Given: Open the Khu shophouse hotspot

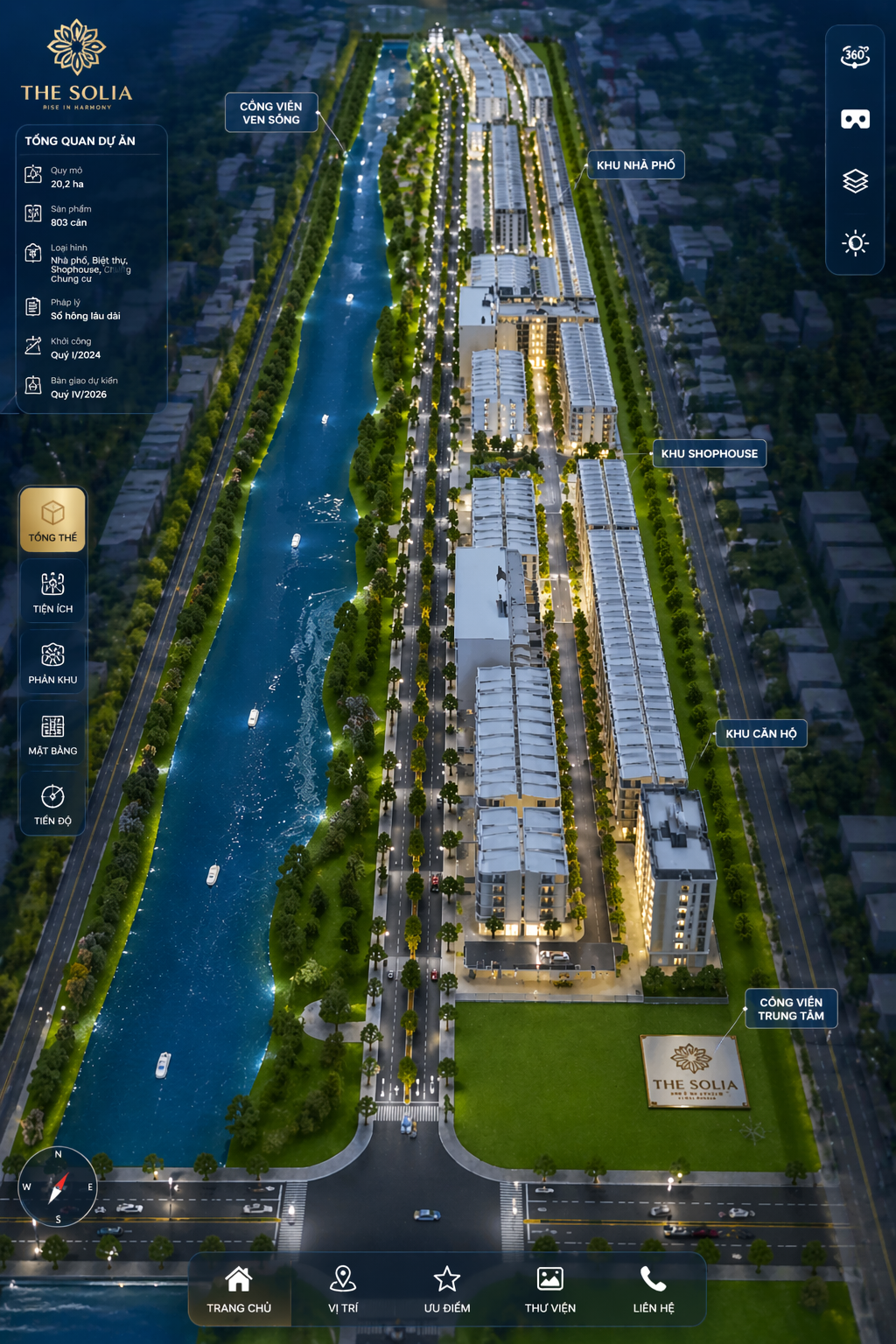Looking at the screenshot, I should point(709,453).
